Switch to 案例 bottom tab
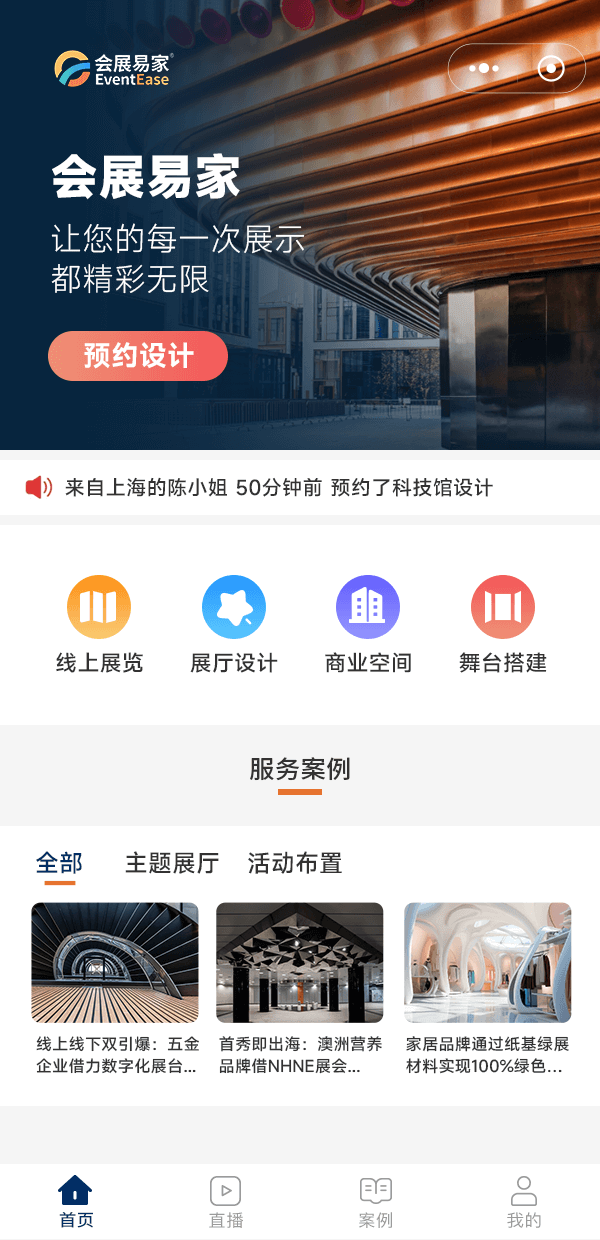Viewport: 600px width, 1240px height. click(x=375, y=1202)
